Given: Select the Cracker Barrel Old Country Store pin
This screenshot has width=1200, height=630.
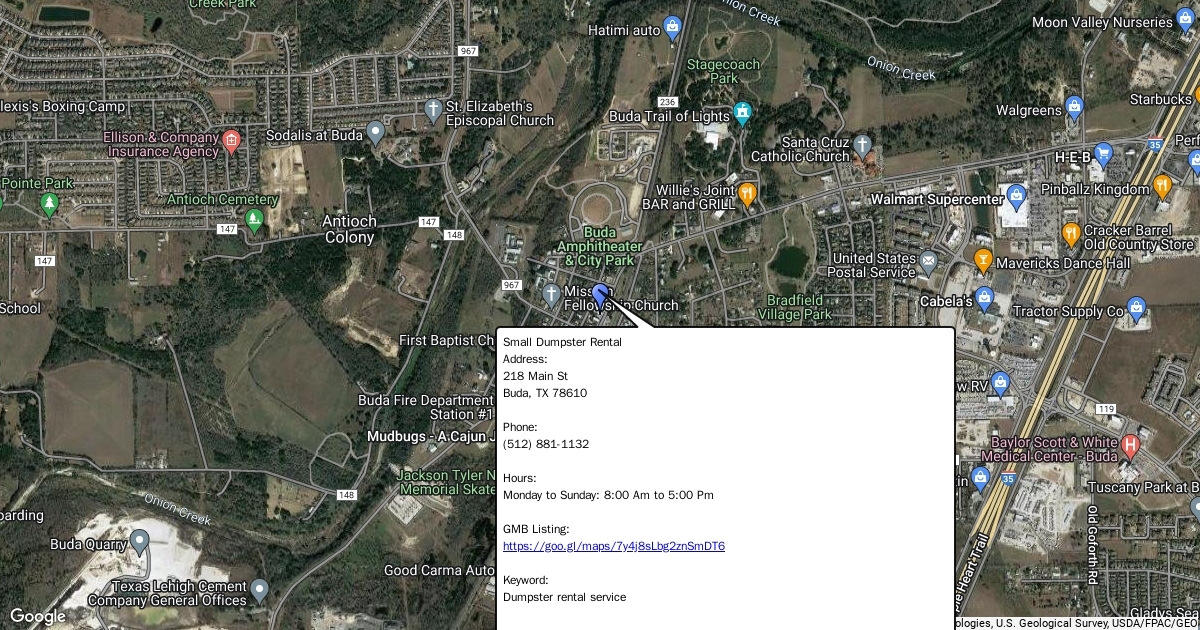Looking at the screenshot, I should 1071,234.
